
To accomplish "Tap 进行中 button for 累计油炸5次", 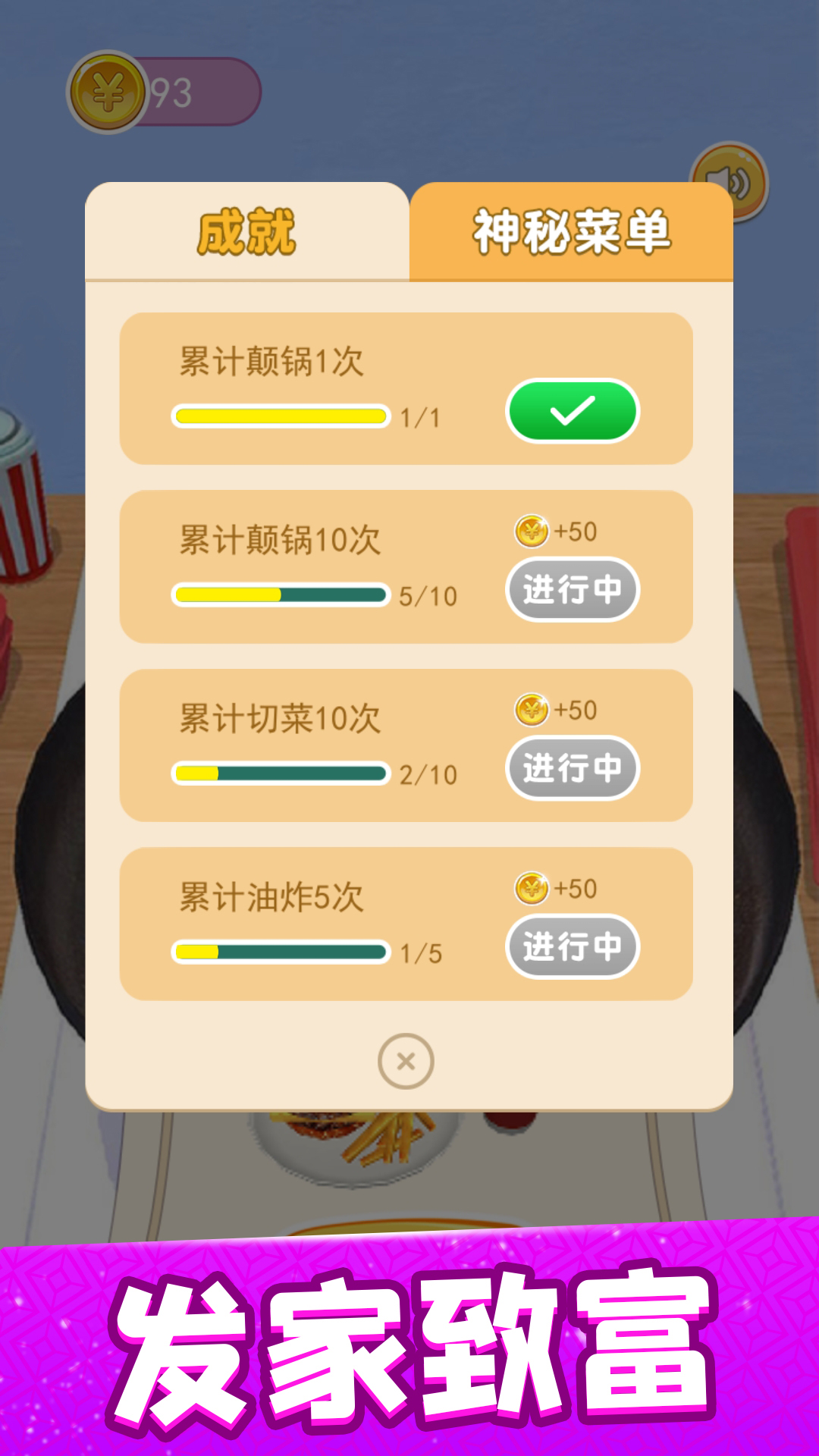I will [x=573, y=947].
